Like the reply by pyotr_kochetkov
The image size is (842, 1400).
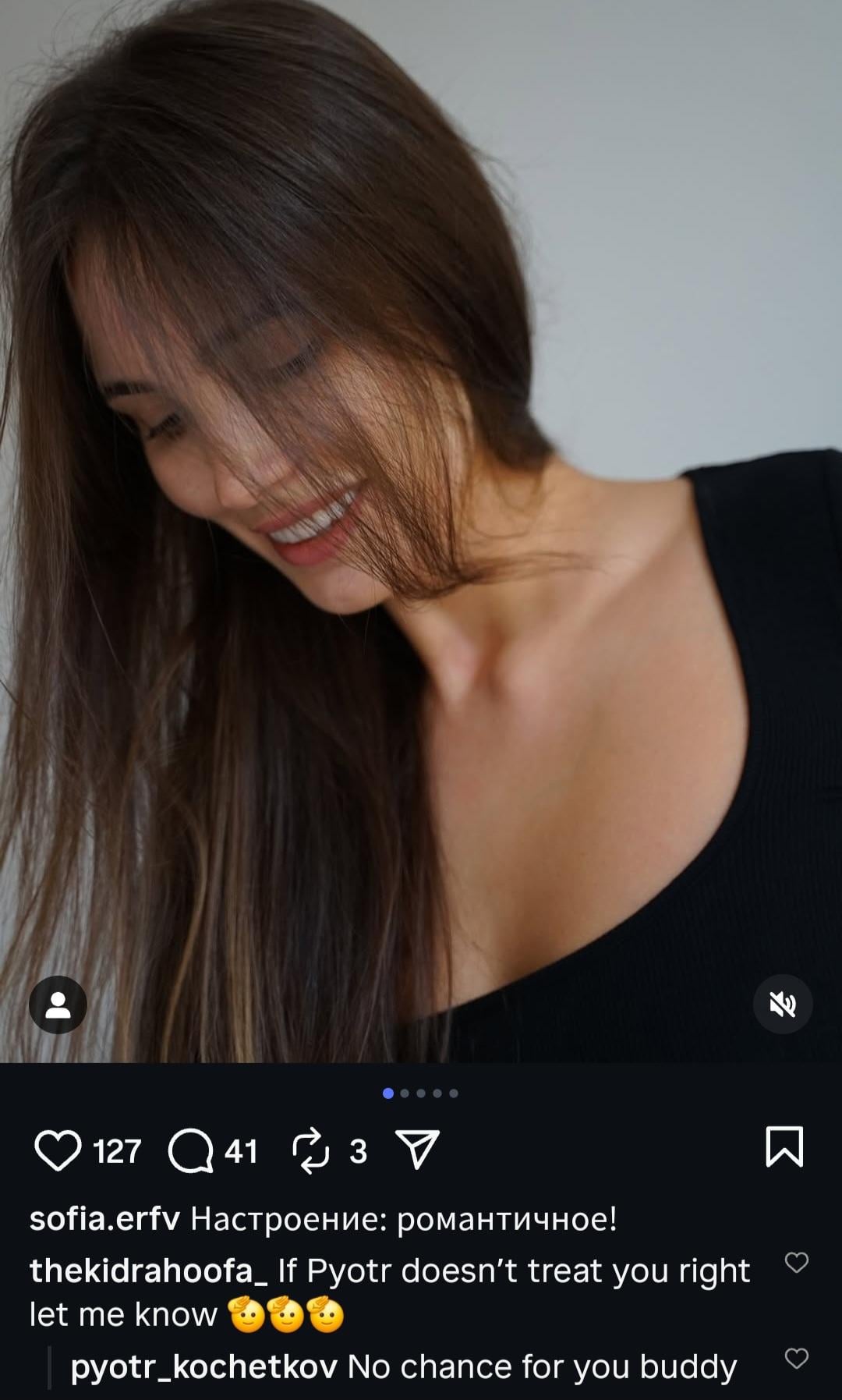pyautogui.click(x=796, y=1359)
